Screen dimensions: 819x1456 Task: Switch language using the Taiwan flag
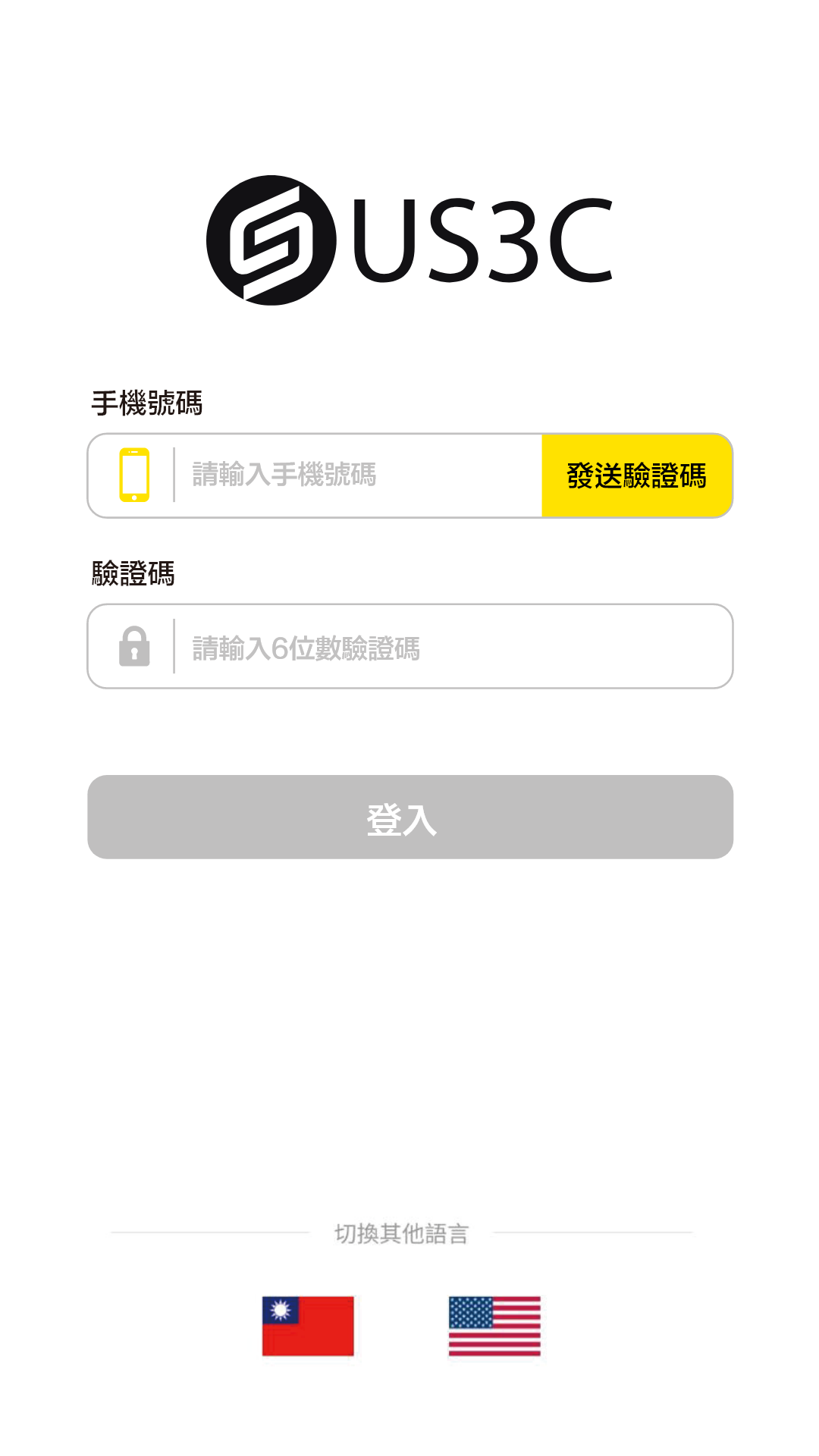coord(308,1326)
